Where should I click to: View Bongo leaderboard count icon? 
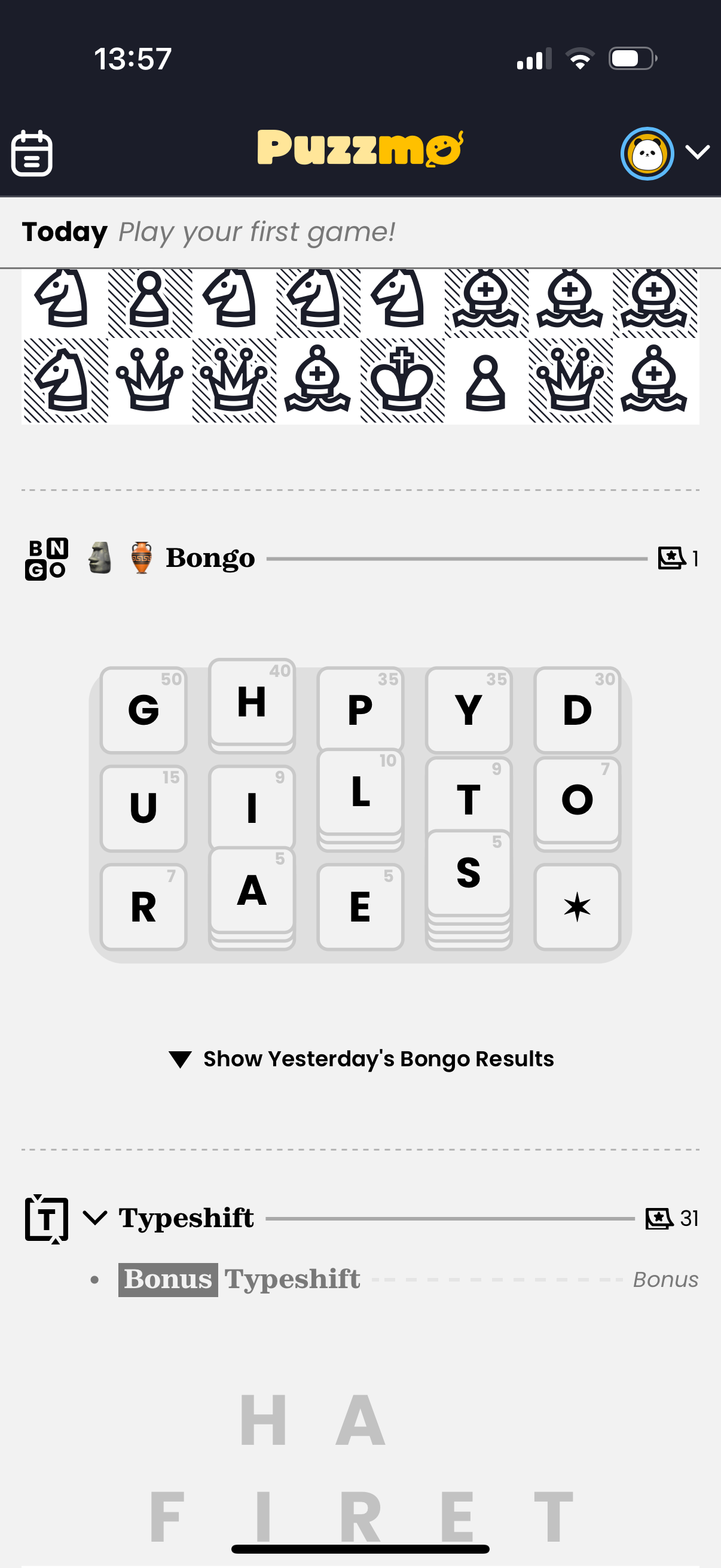[678, 558]
